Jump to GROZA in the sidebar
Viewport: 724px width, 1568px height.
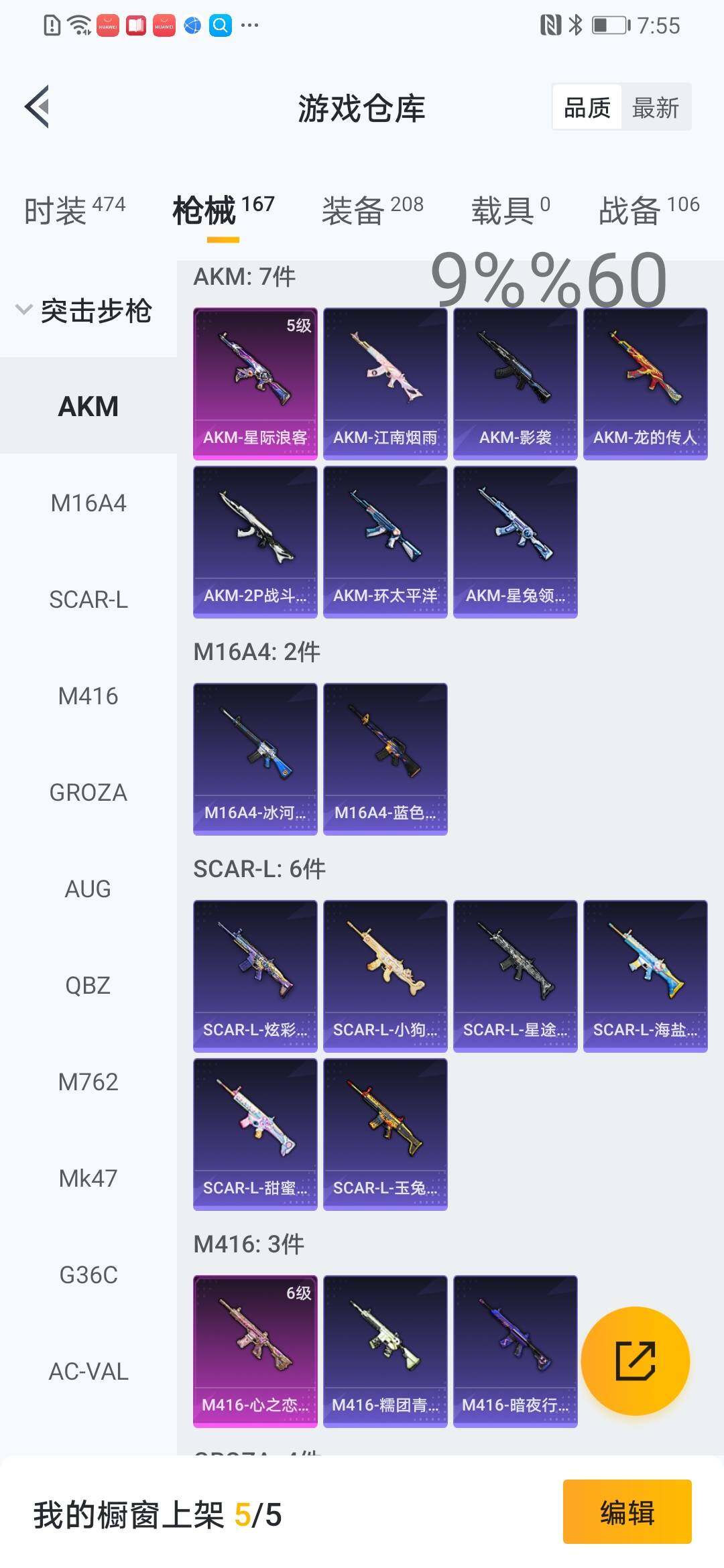(x=88, y=793)
